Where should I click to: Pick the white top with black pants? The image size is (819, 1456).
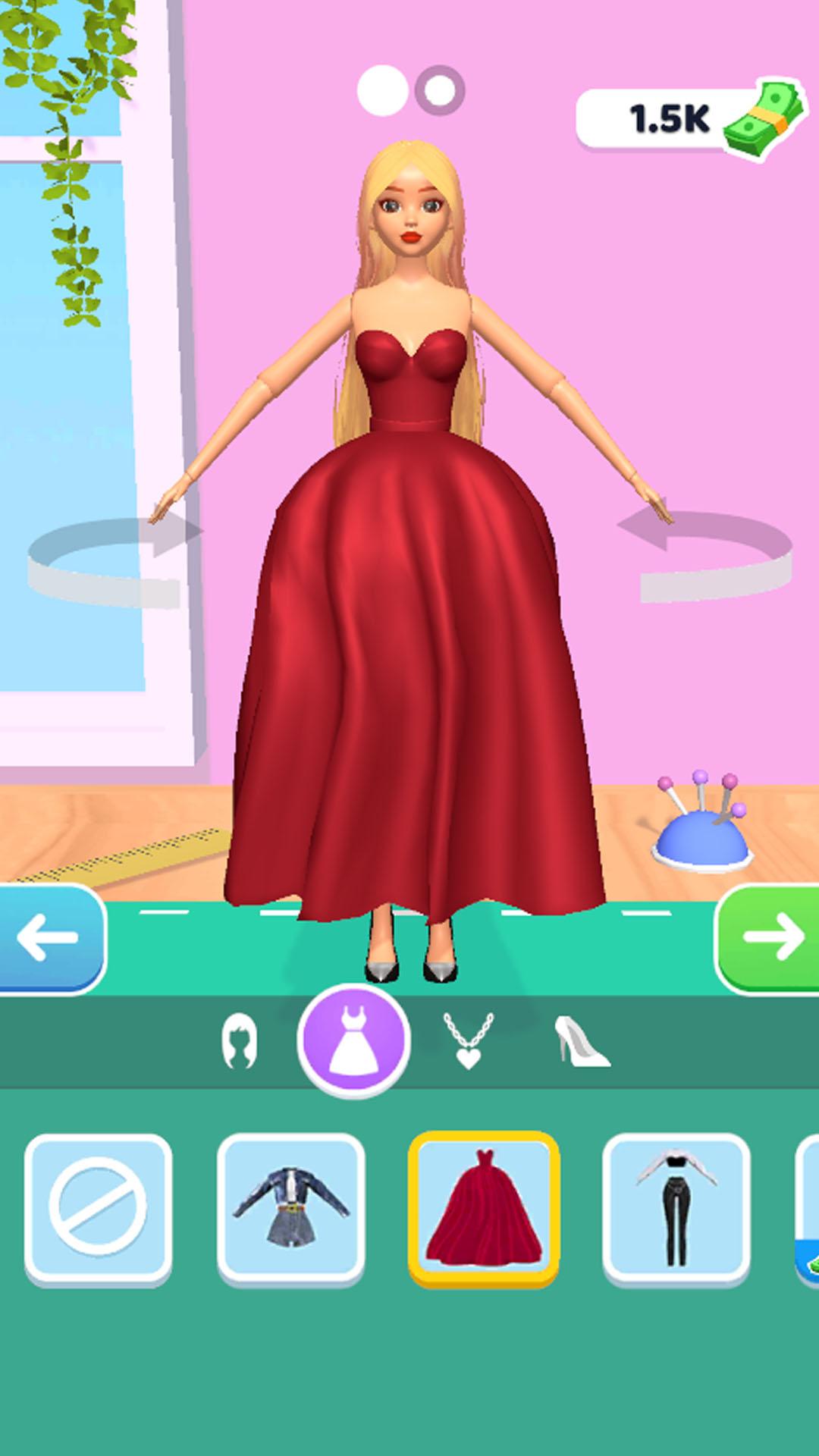pyautogui.click(x=676, y=1210)
